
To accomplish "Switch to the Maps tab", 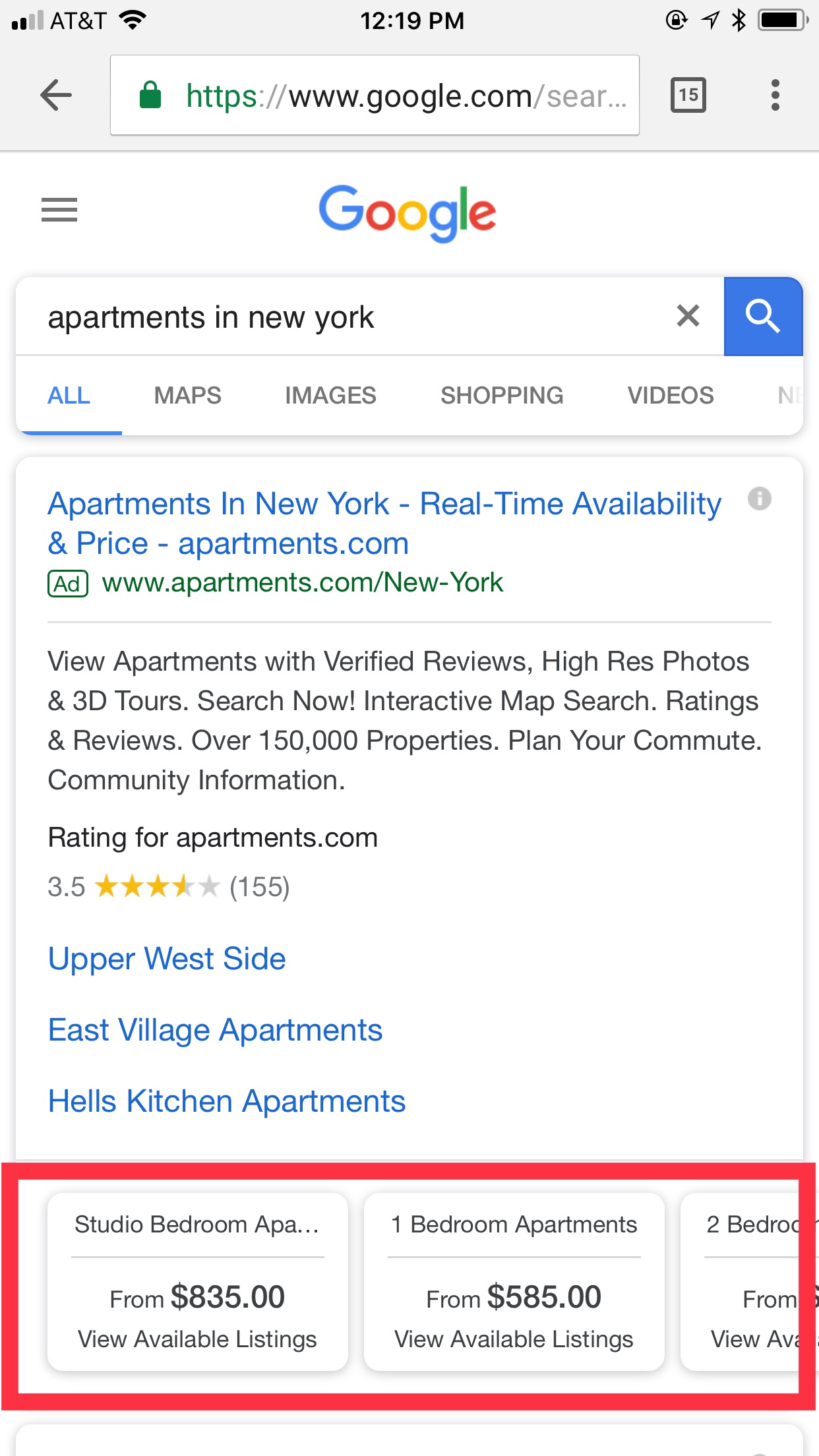I will pyautogui.click(x=187, y=396).
